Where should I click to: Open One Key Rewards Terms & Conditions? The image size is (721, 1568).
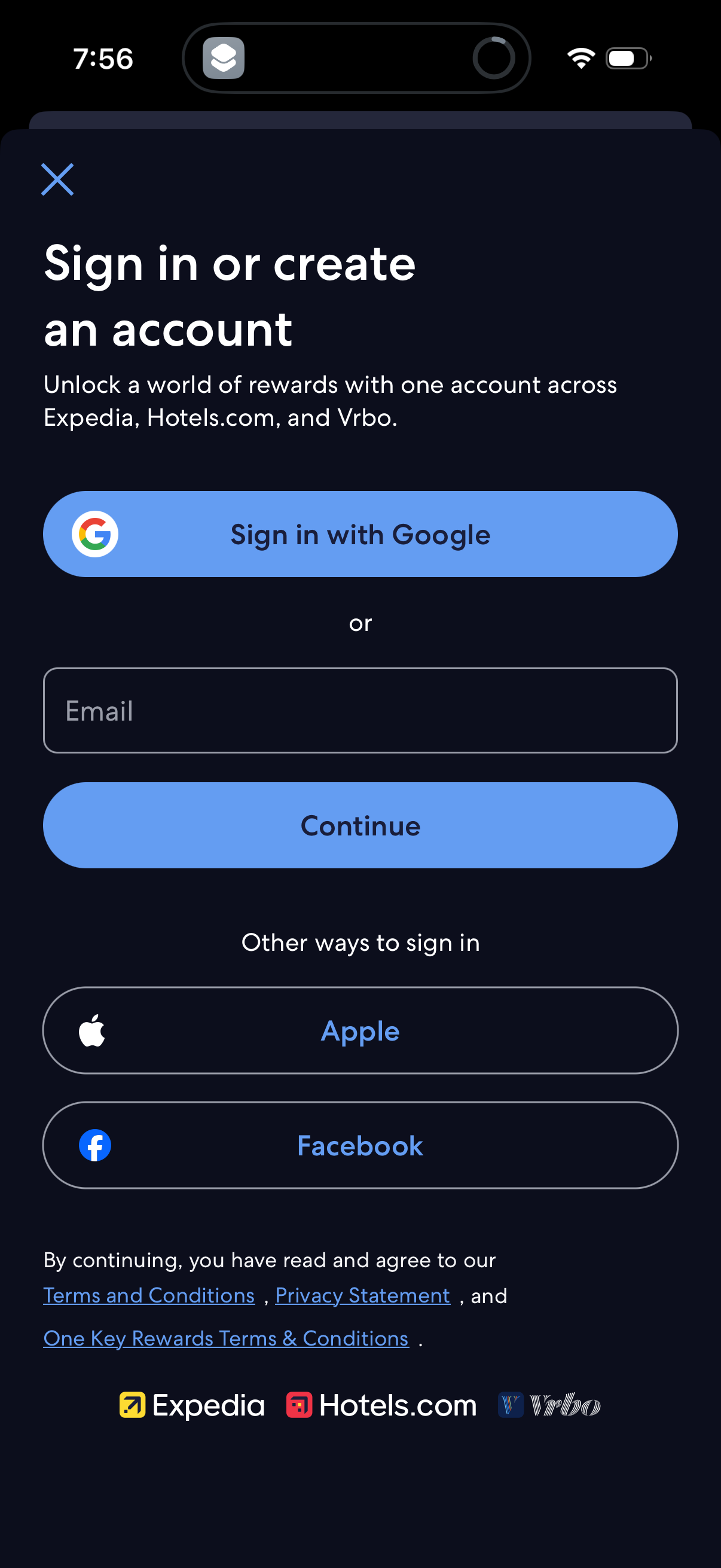[x=225, y=1338]
